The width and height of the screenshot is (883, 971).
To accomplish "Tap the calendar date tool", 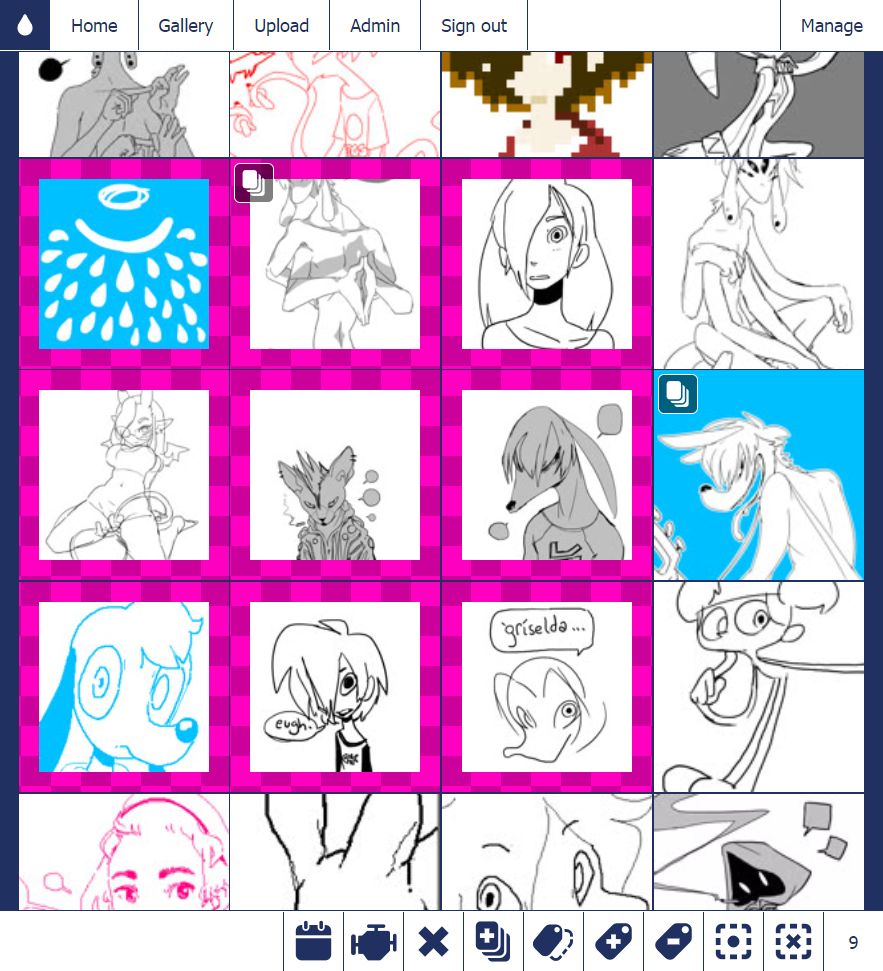I will pyautogui.click(x=313, y=942).
